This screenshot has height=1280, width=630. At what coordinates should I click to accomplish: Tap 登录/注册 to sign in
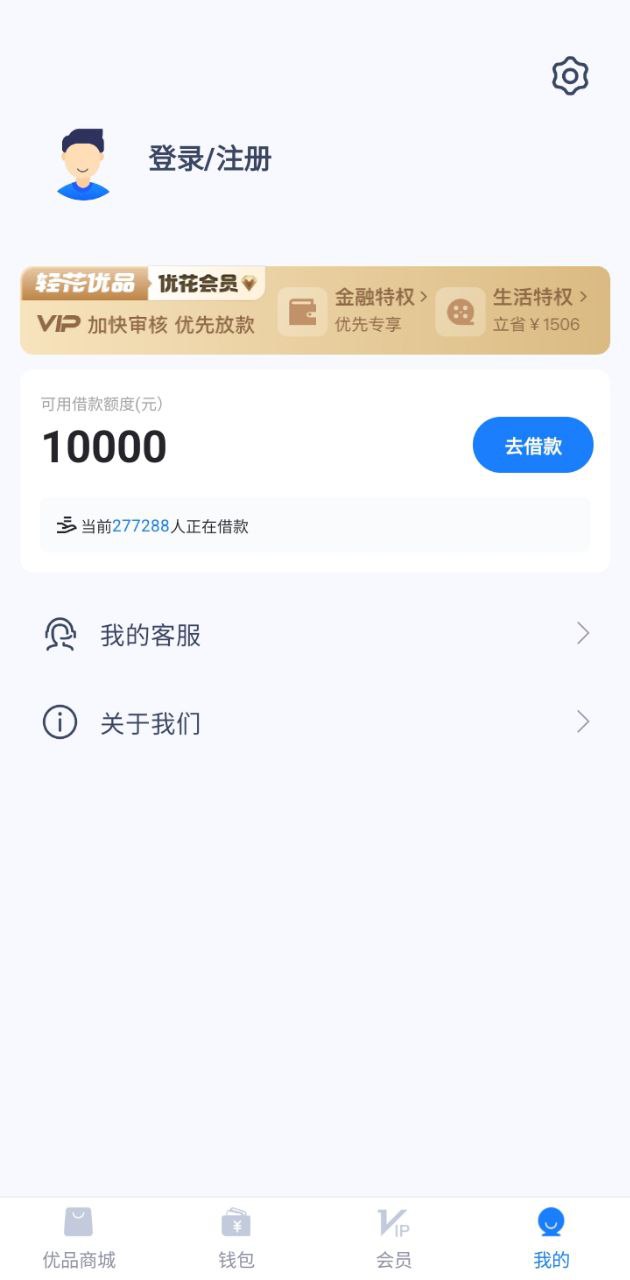[210, 159]
